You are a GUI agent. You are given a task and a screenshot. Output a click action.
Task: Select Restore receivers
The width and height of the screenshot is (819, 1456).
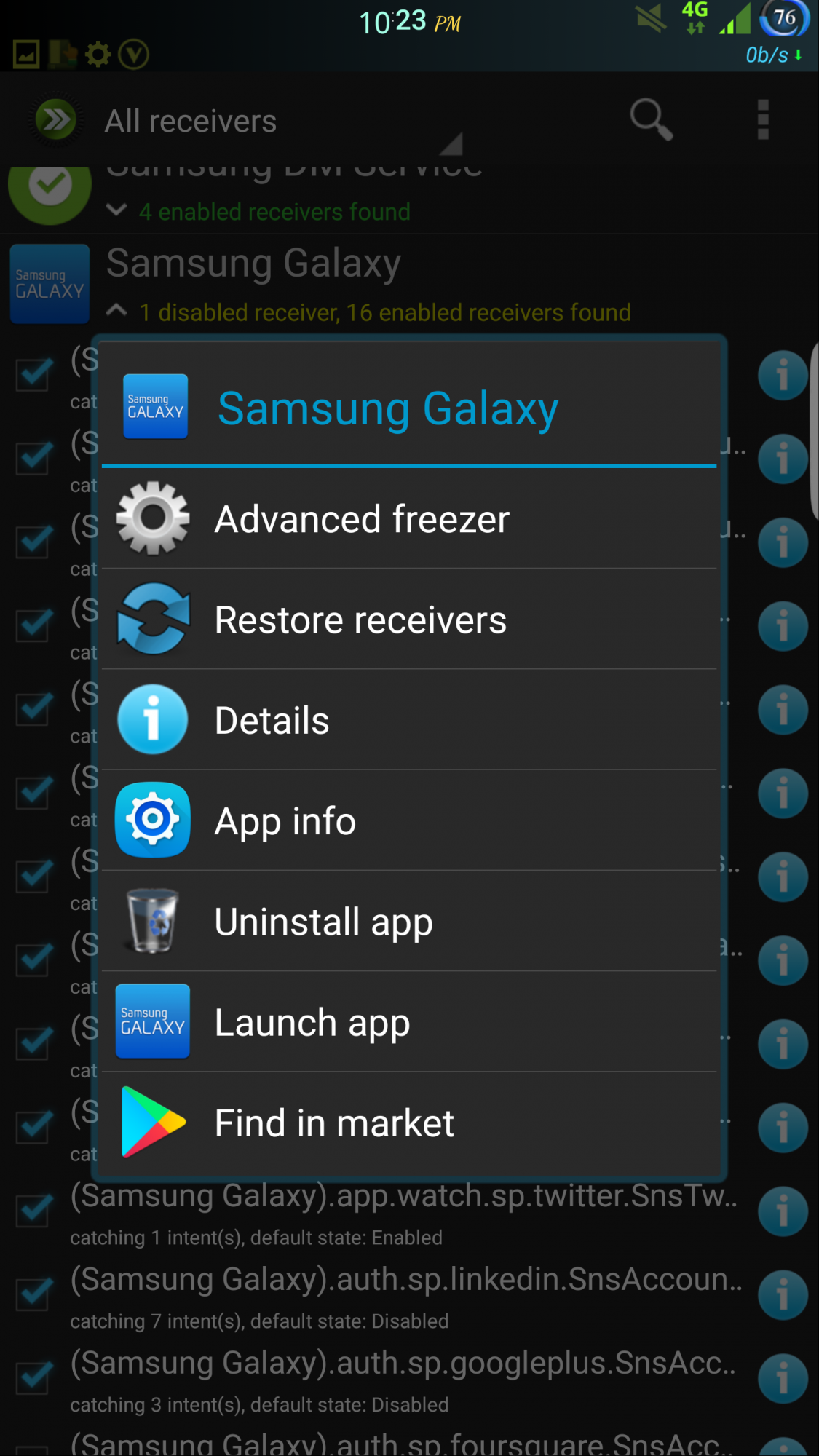[x=408, y=620]
